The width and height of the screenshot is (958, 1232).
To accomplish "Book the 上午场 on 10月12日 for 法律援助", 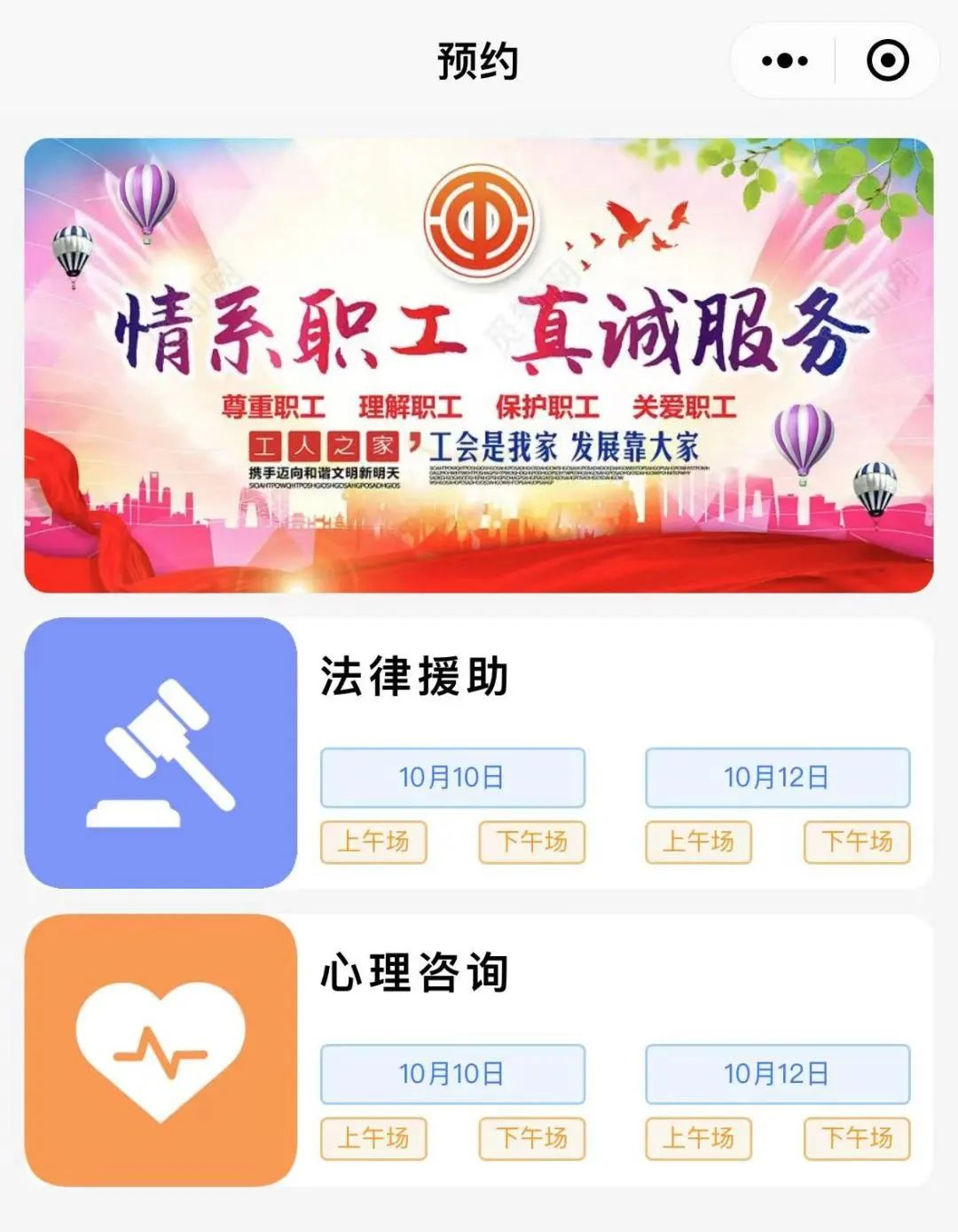I will coord(700,842).
